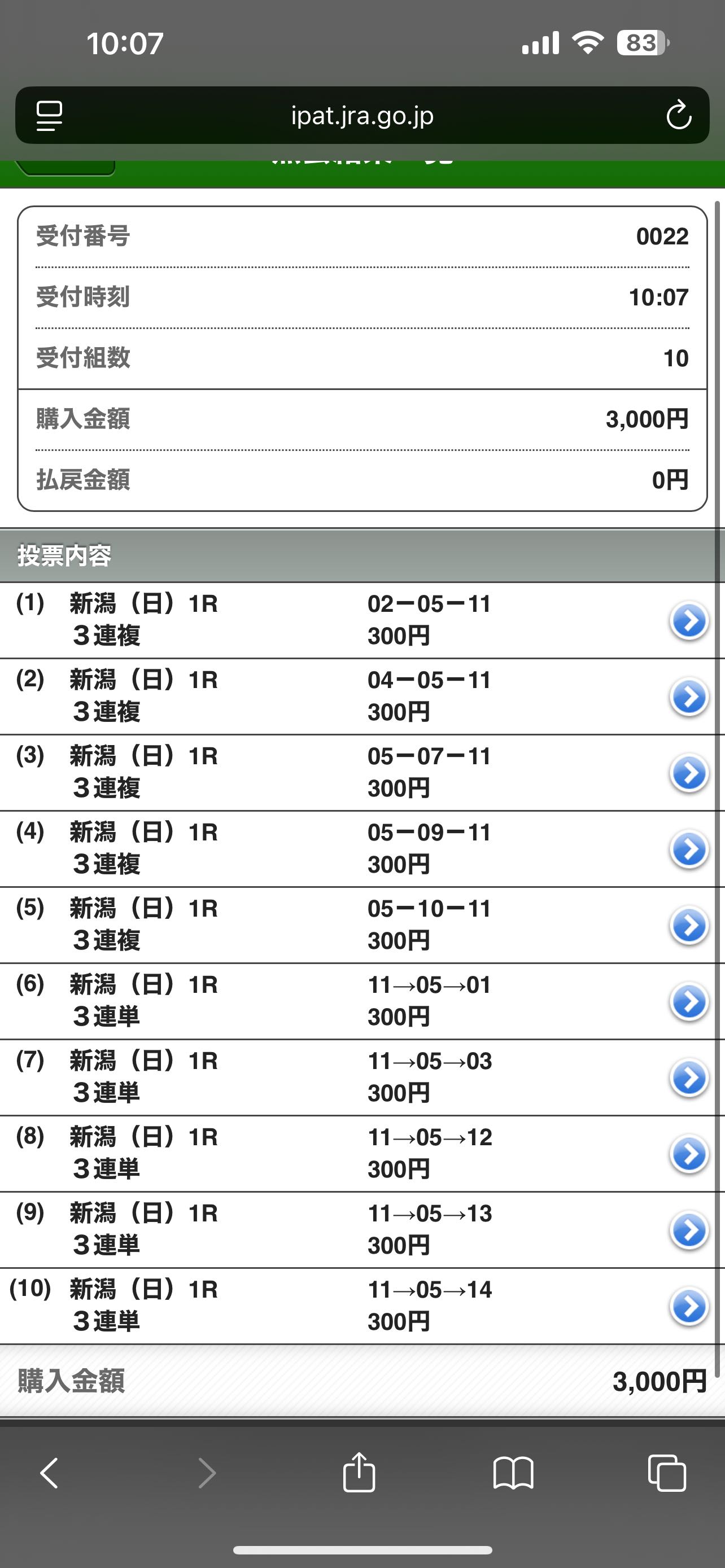
Task: Open the 05-09-11 3連複 bet row
Action: coord(688,849)
